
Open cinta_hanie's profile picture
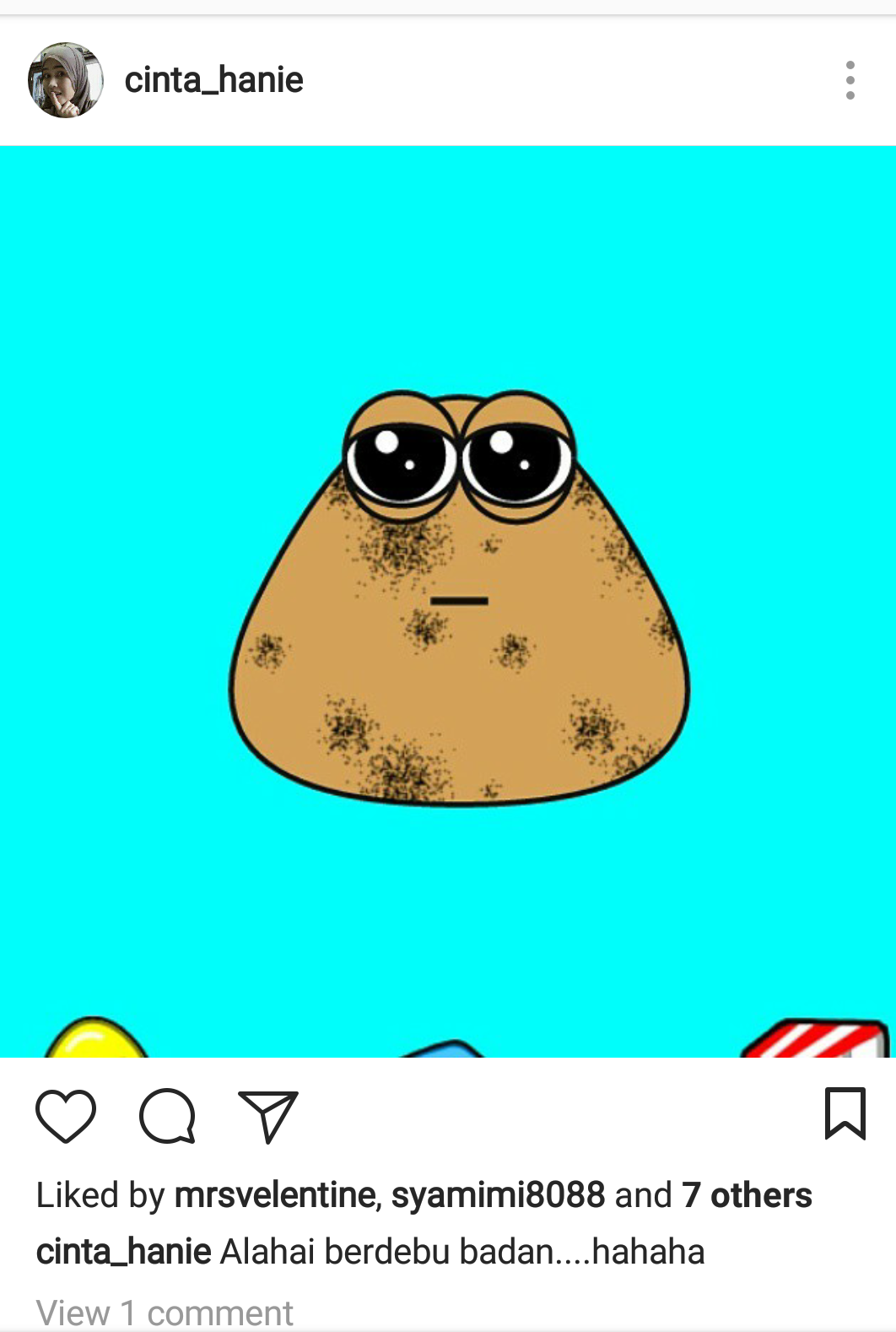(66, 80)
